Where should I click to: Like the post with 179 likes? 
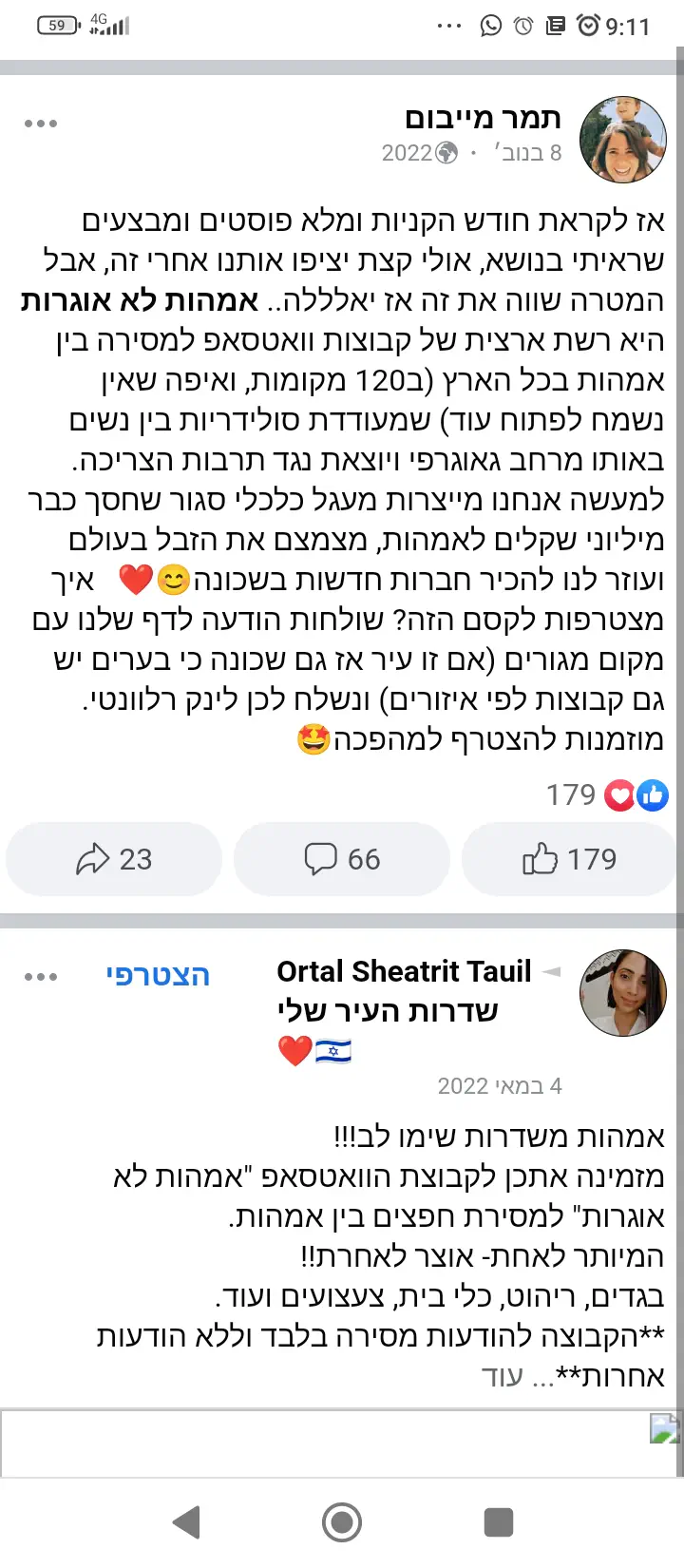[x=569, y=859]
